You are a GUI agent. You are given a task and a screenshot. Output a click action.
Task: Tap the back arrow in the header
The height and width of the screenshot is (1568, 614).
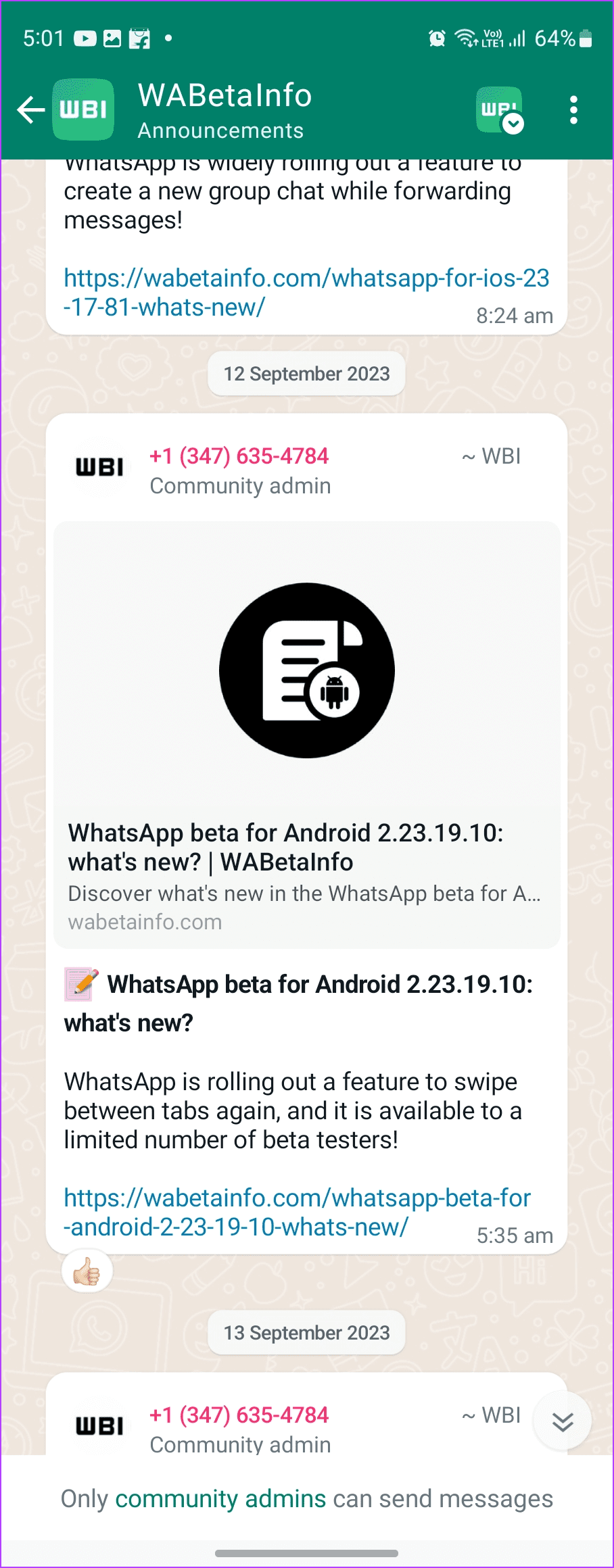(30, 109)
